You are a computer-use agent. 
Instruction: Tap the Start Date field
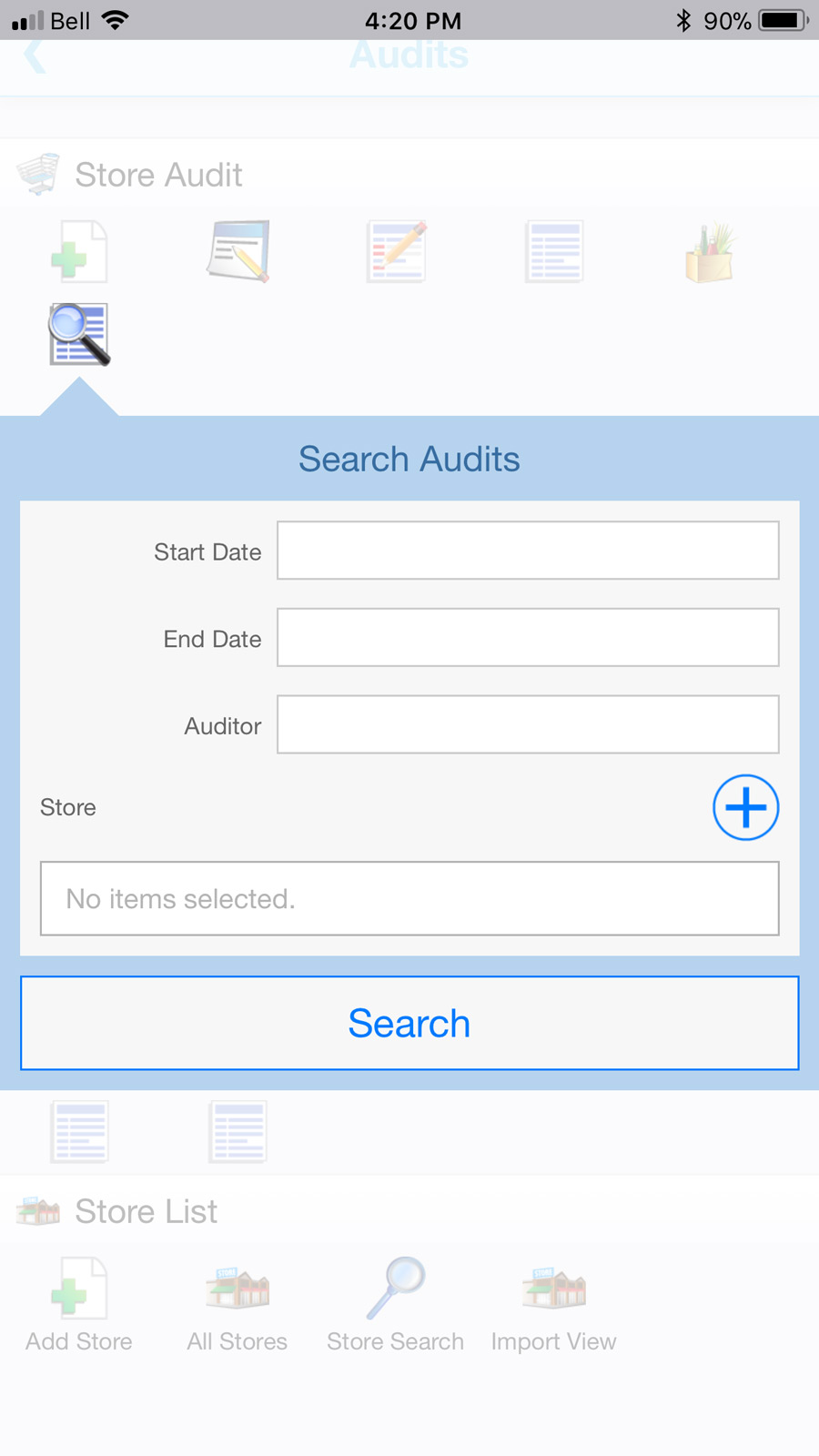[528, 551]
